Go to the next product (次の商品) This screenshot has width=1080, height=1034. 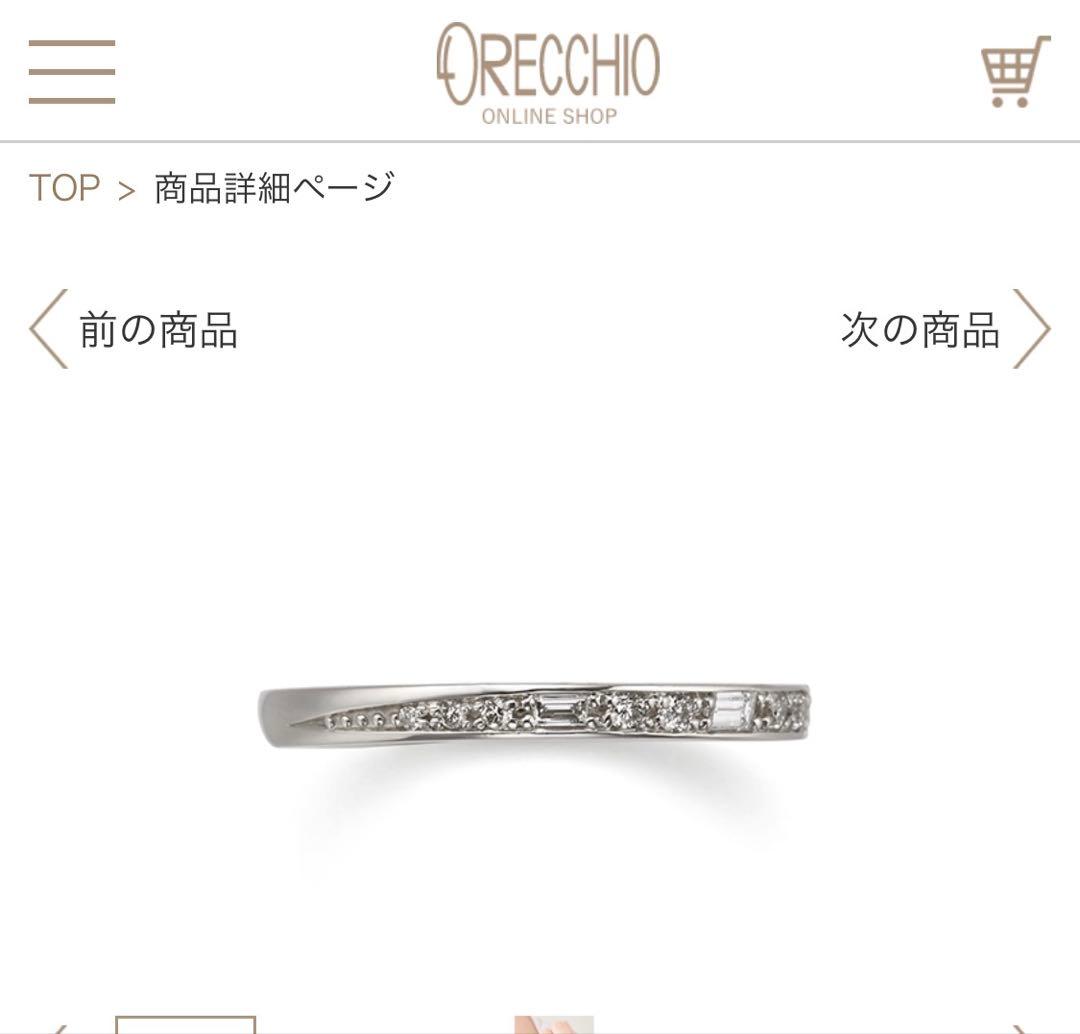944,329
